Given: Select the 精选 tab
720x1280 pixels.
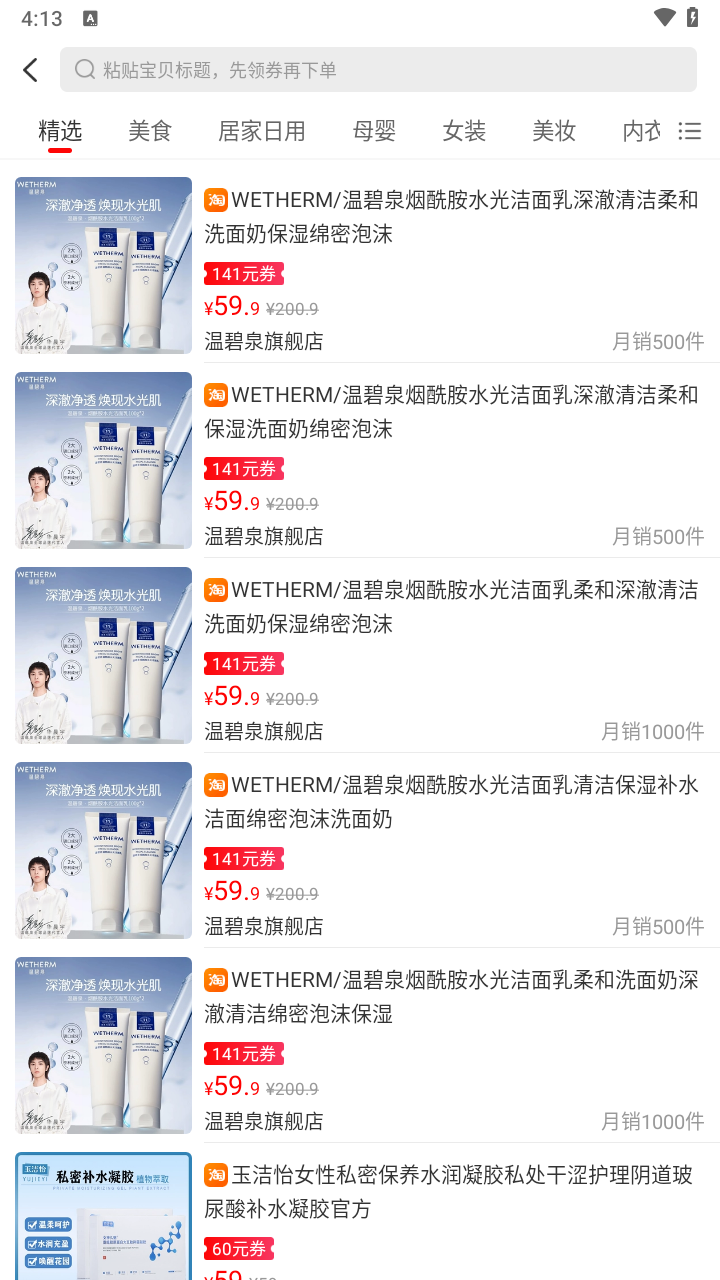Looking at the screenshot, I should pos(60,131).
